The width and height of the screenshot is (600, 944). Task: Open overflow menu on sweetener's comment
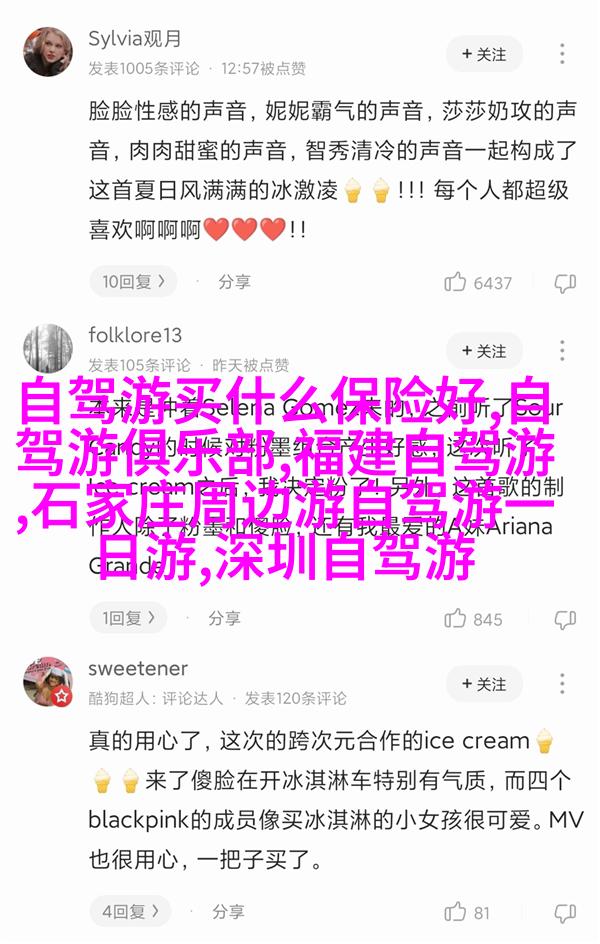click(565, 684)
